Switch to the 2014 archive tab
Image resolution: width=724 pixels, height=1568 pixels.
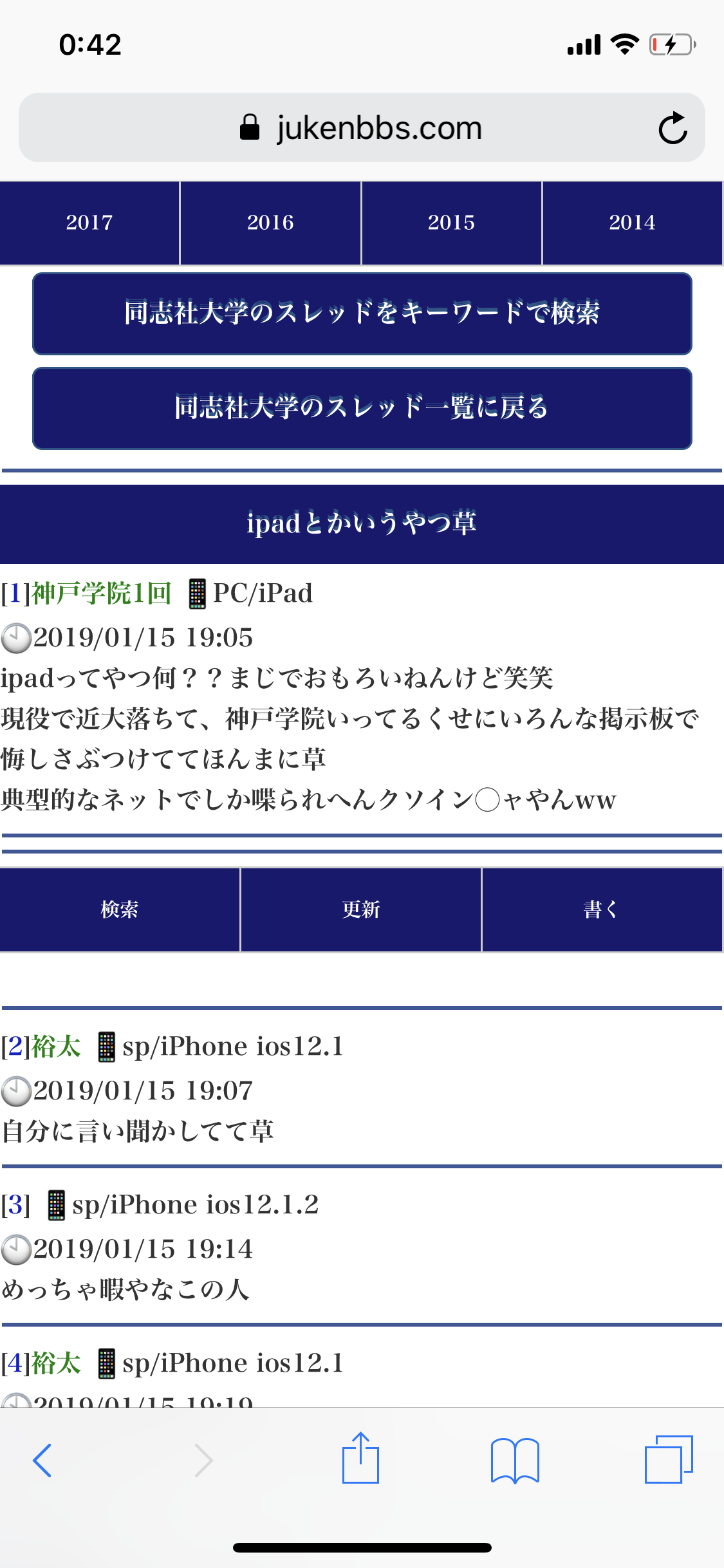point(632,223)
